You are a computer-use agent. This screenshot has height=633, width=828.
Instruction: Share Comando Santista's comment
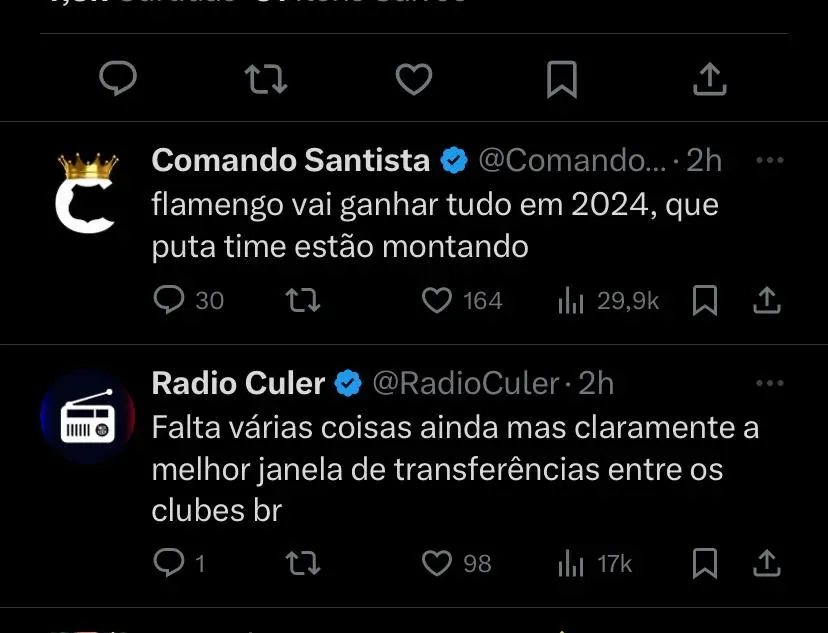tap(766, 300)
